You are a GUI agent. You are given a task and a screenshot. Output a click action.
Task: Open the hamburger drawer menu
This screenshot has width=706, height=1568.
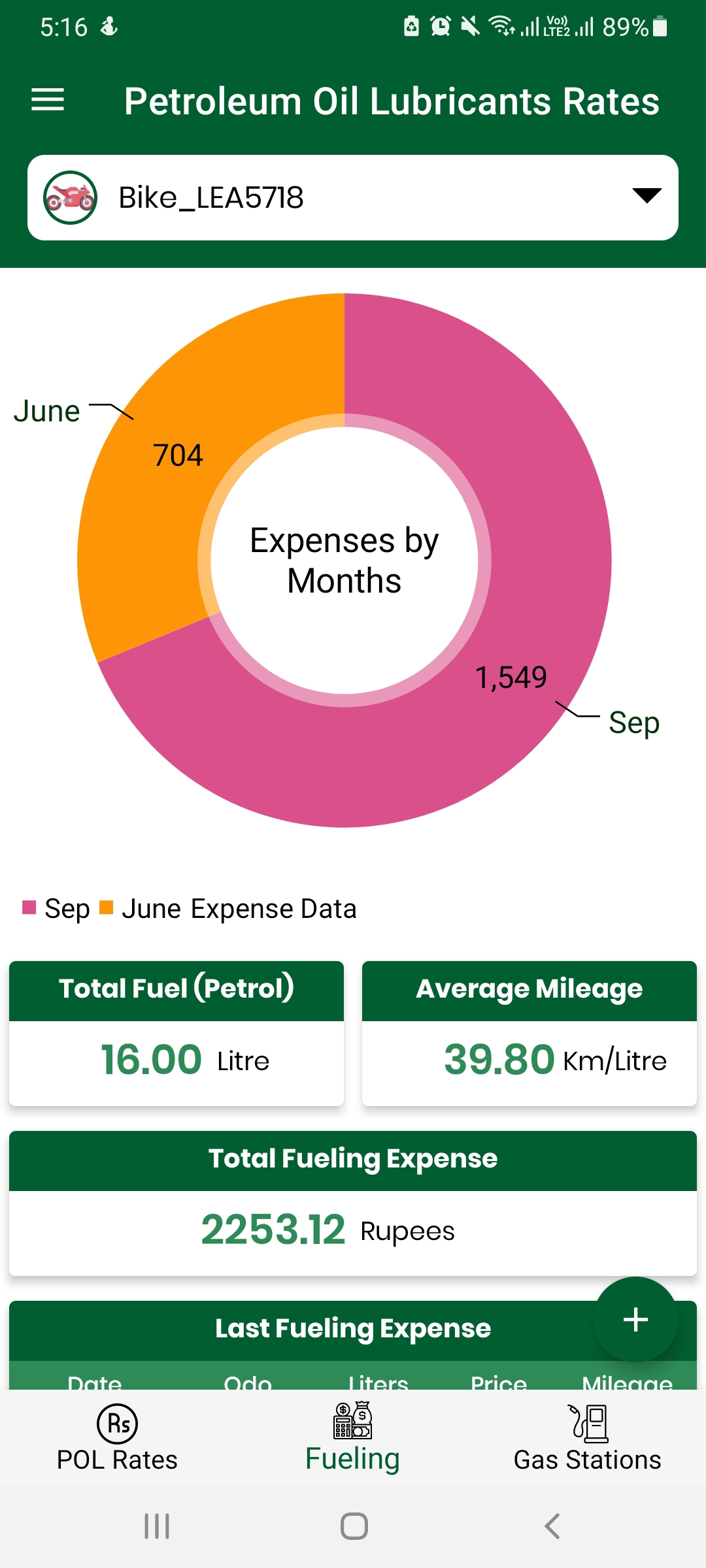coord(48,100)
